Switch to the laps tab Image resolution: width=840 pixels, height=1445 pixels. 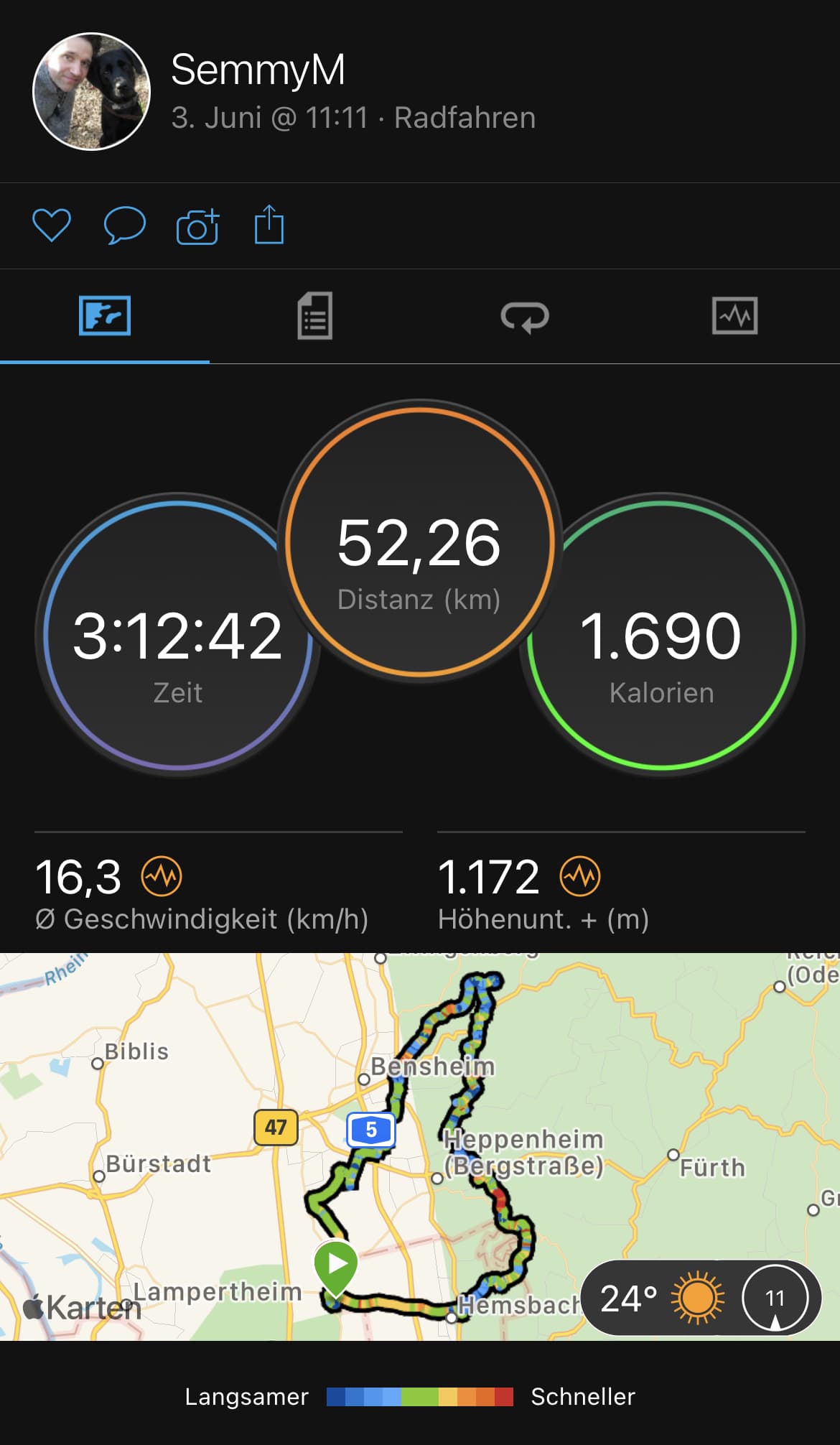(x=525, y=317)
